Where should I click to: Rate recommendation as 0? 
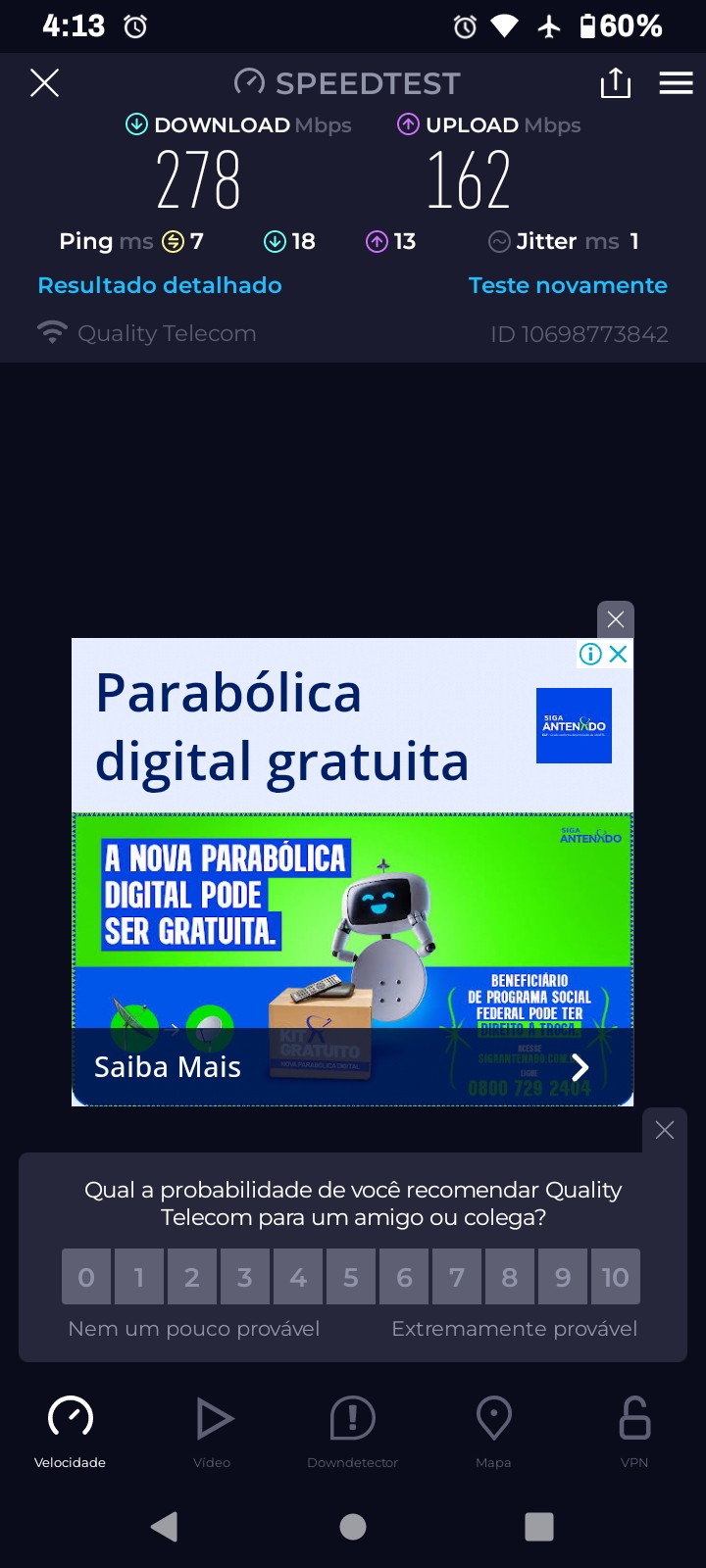(86, 1277)
